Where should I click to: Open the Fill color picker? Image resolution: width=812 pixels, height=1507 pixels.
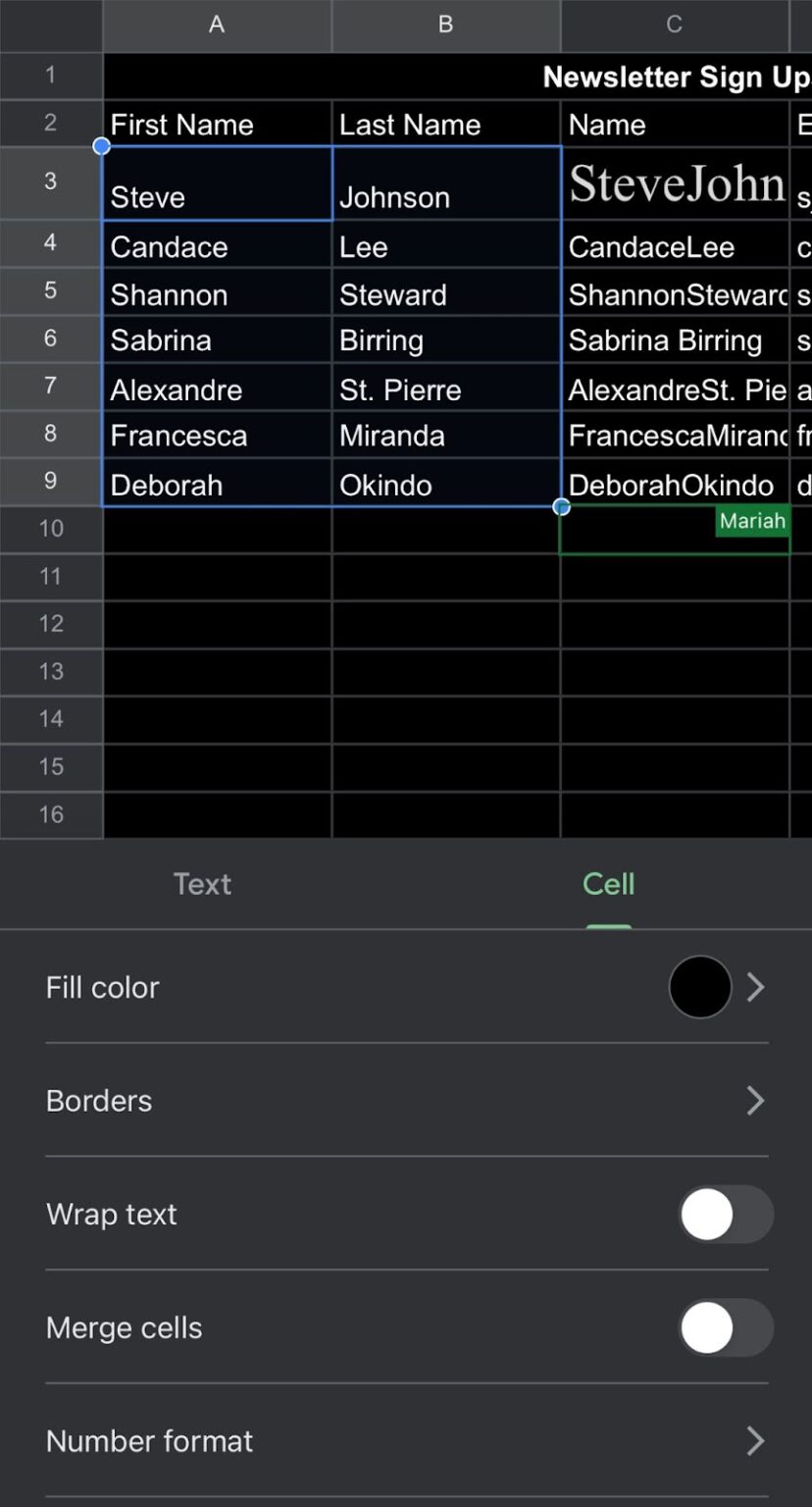click(x=699, y=986)
